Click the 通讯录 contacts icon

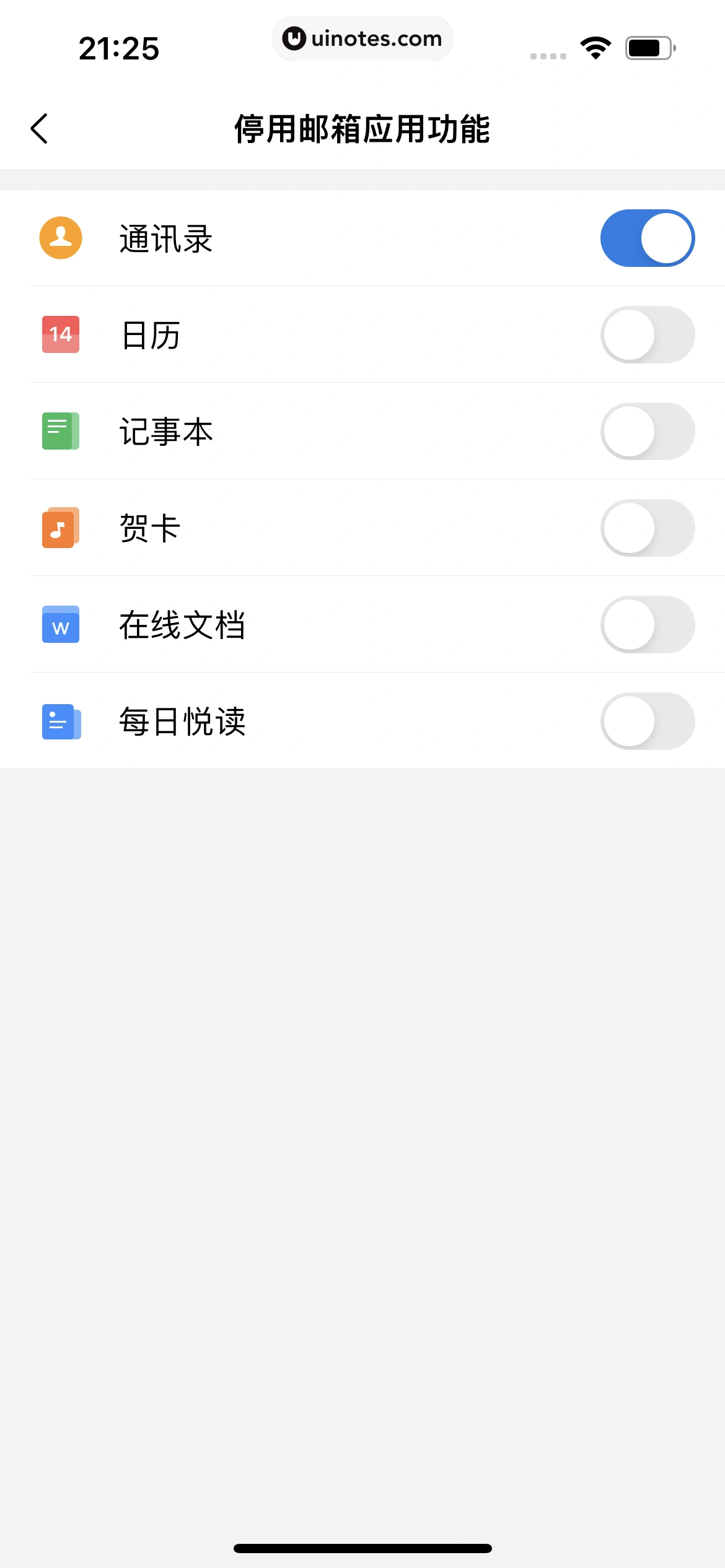(60, 238)
